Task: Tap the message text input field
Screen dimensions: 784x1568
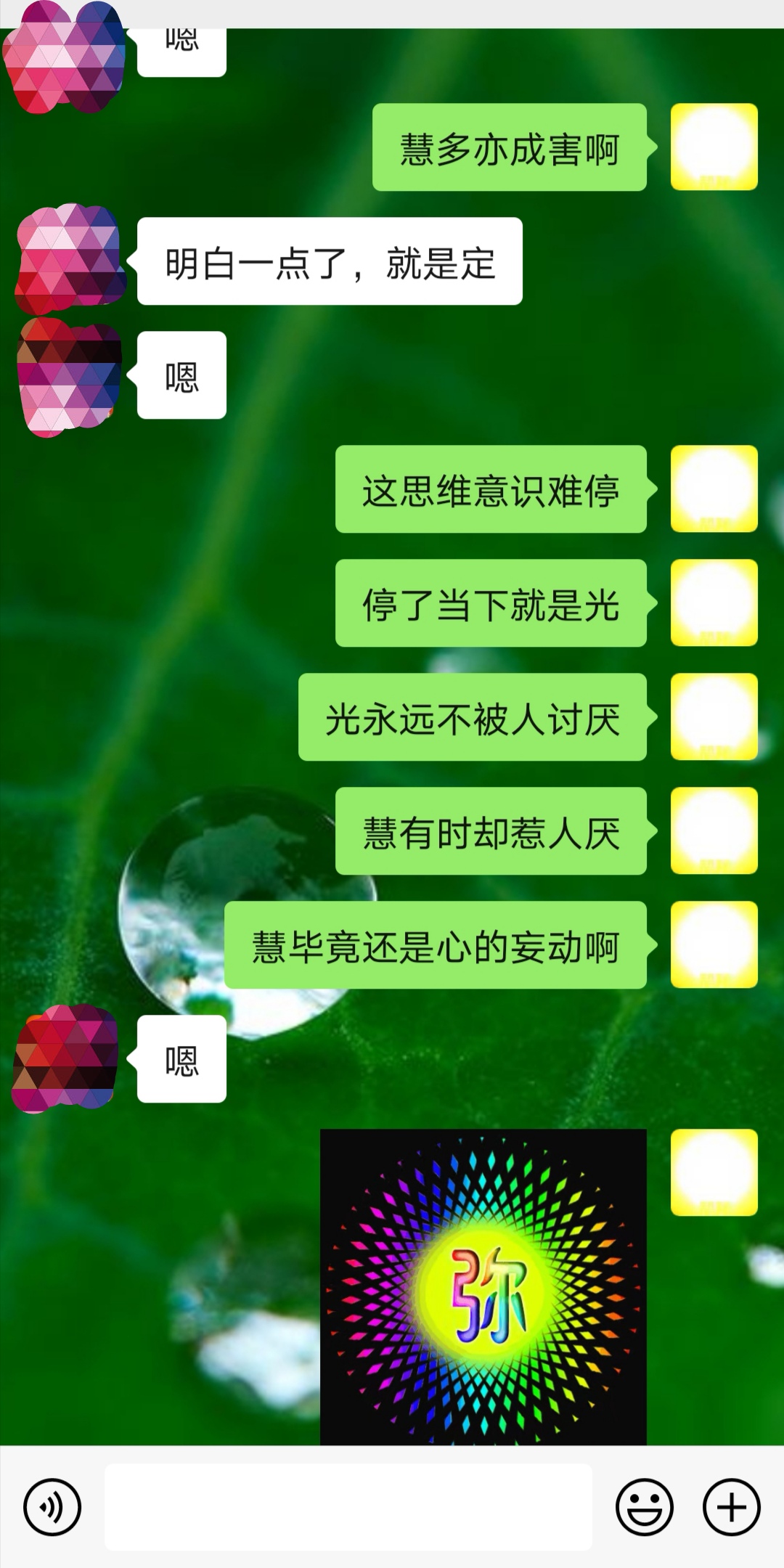Action: 348,1507
